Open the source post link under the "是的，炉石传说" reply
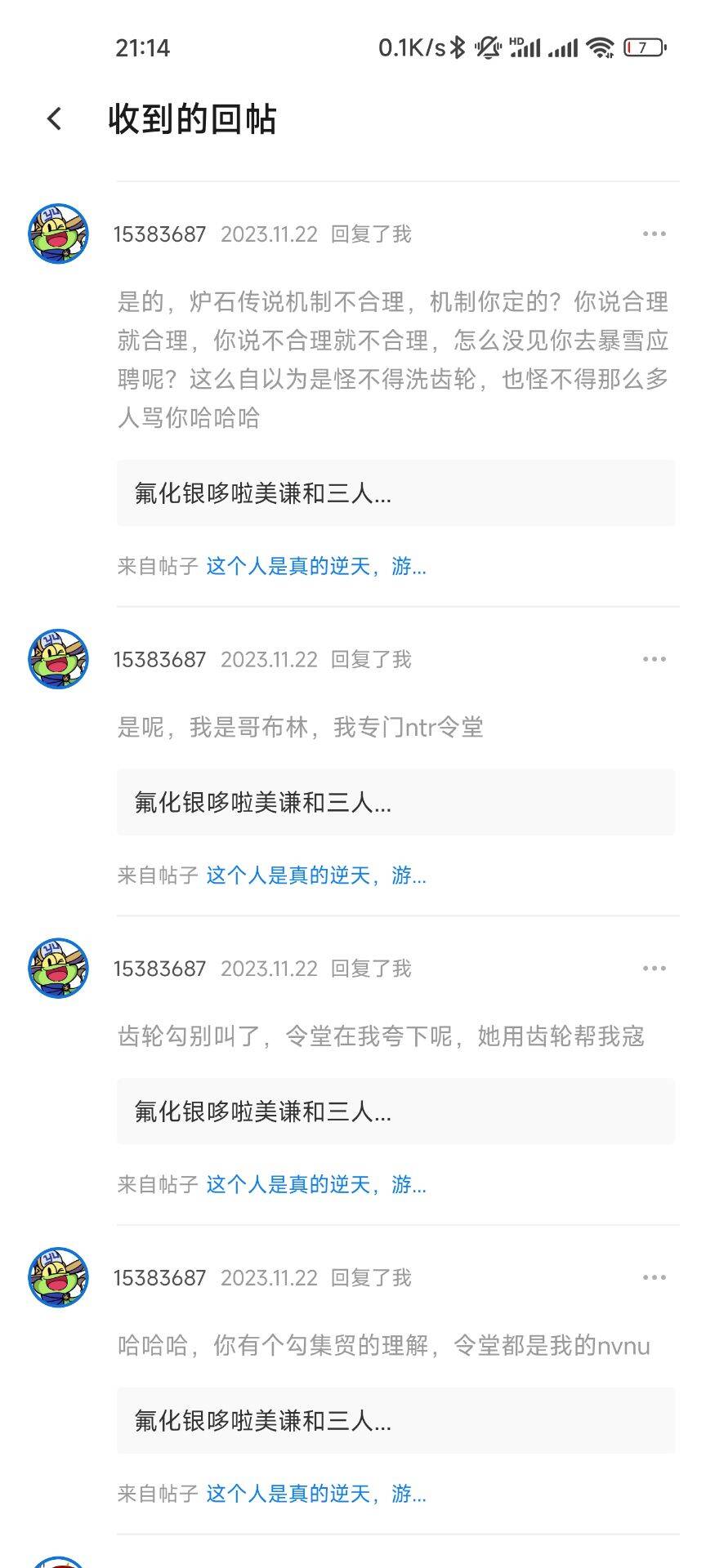Viewport: 706px width, 1568px height. (315, 566)
